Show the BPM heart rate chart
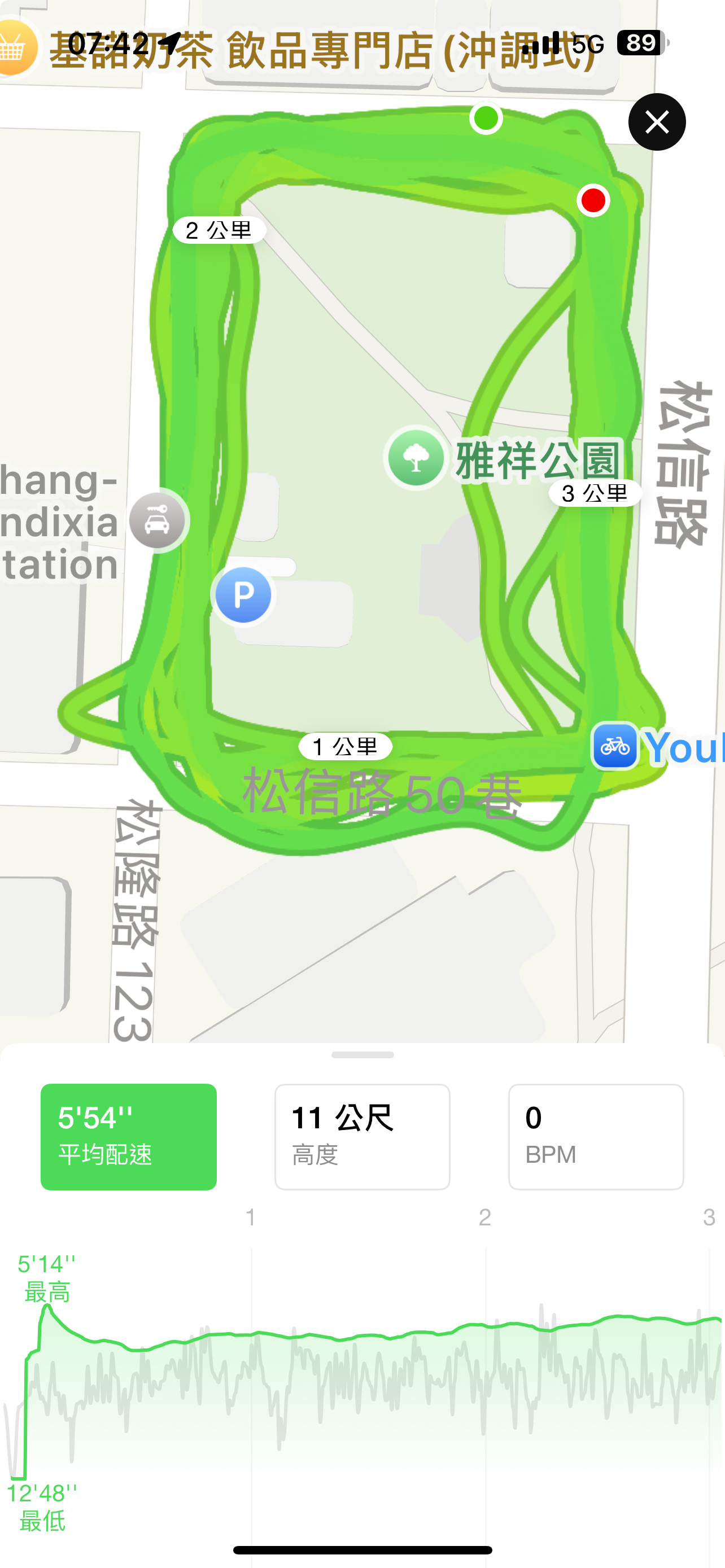 [x=595, y=1136]
